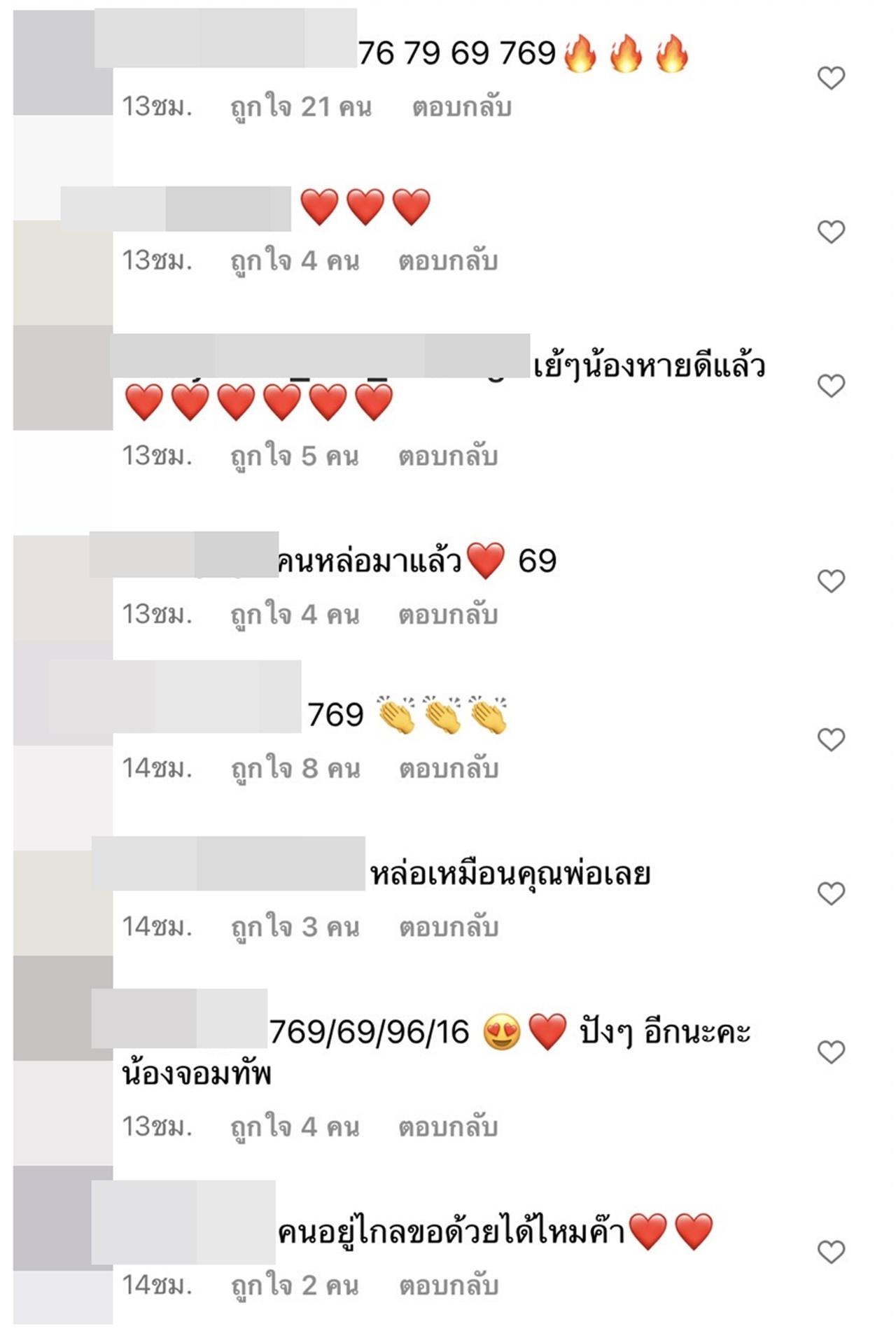View the 8 likes on the '769' comment
Image resolution: width=896 pixels, height=1338 pixels.
295,769
